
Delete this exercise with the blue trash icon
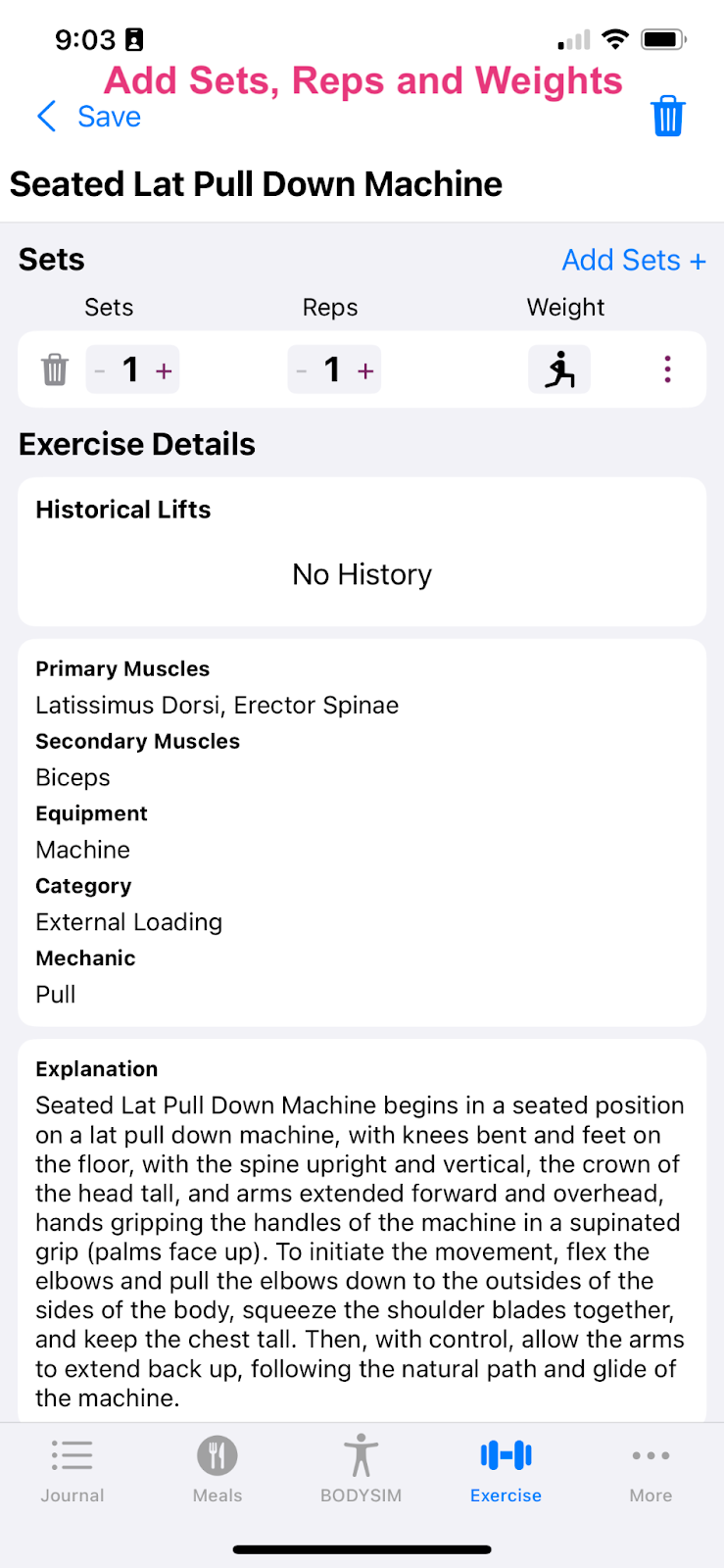pos(668,116)
